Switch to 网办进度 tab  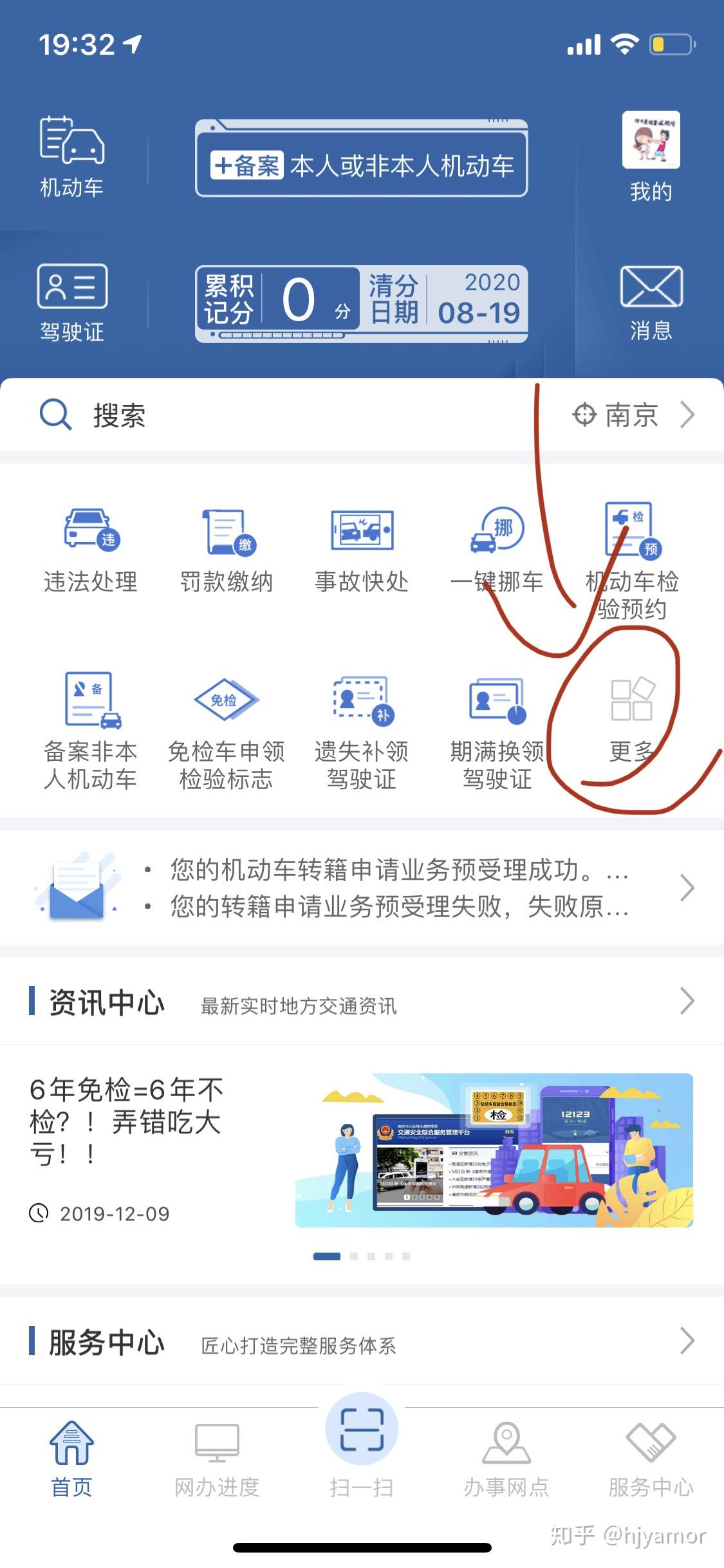coord(217,1460)
